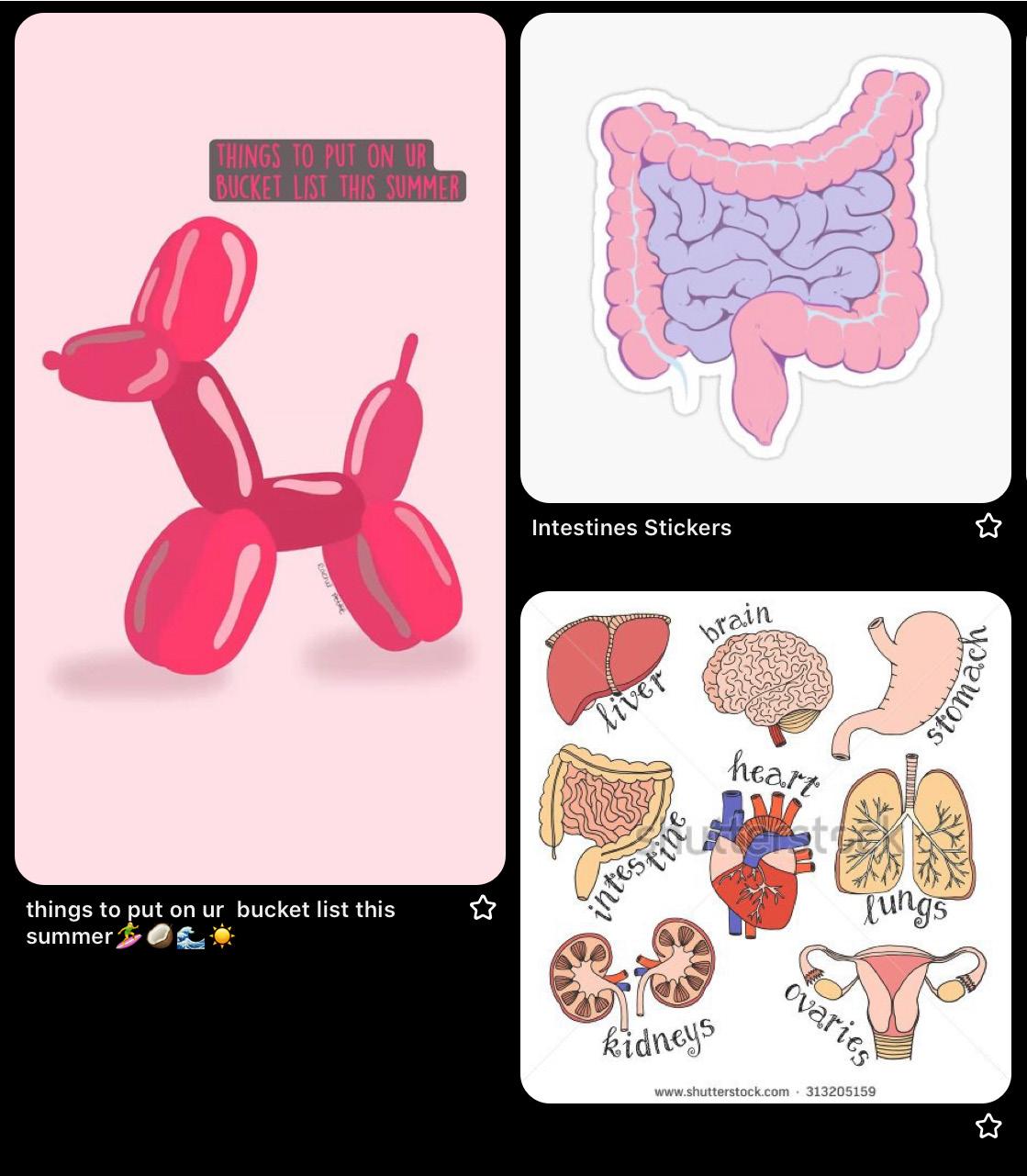Open the red balloon dog pin
Image resolution: width=1027 pixels, height=1176 pixels.
click(x=260, y=449)
